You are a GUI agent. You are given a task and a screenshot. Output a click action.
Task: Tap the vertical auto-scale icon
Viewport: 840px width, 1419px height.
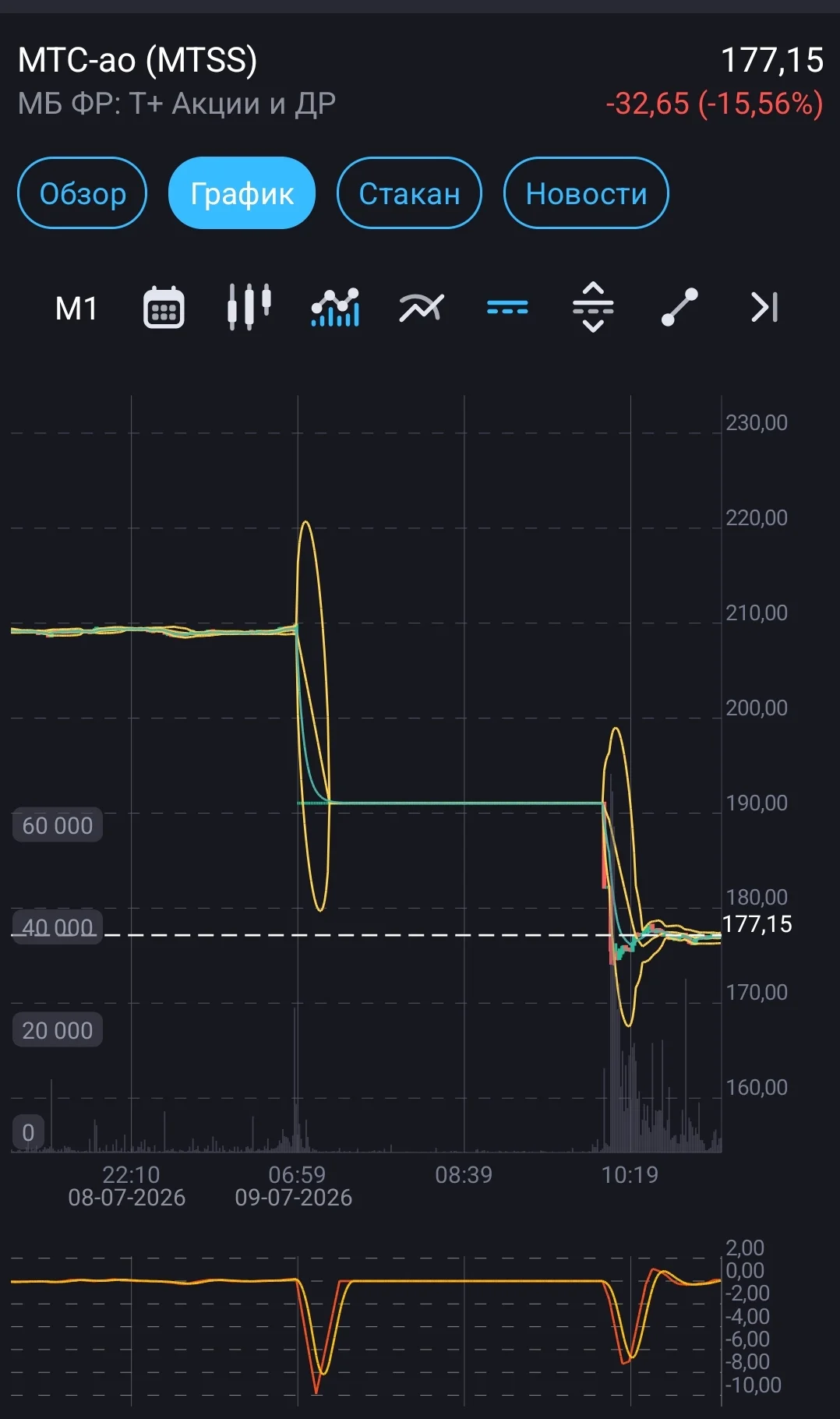593,307
